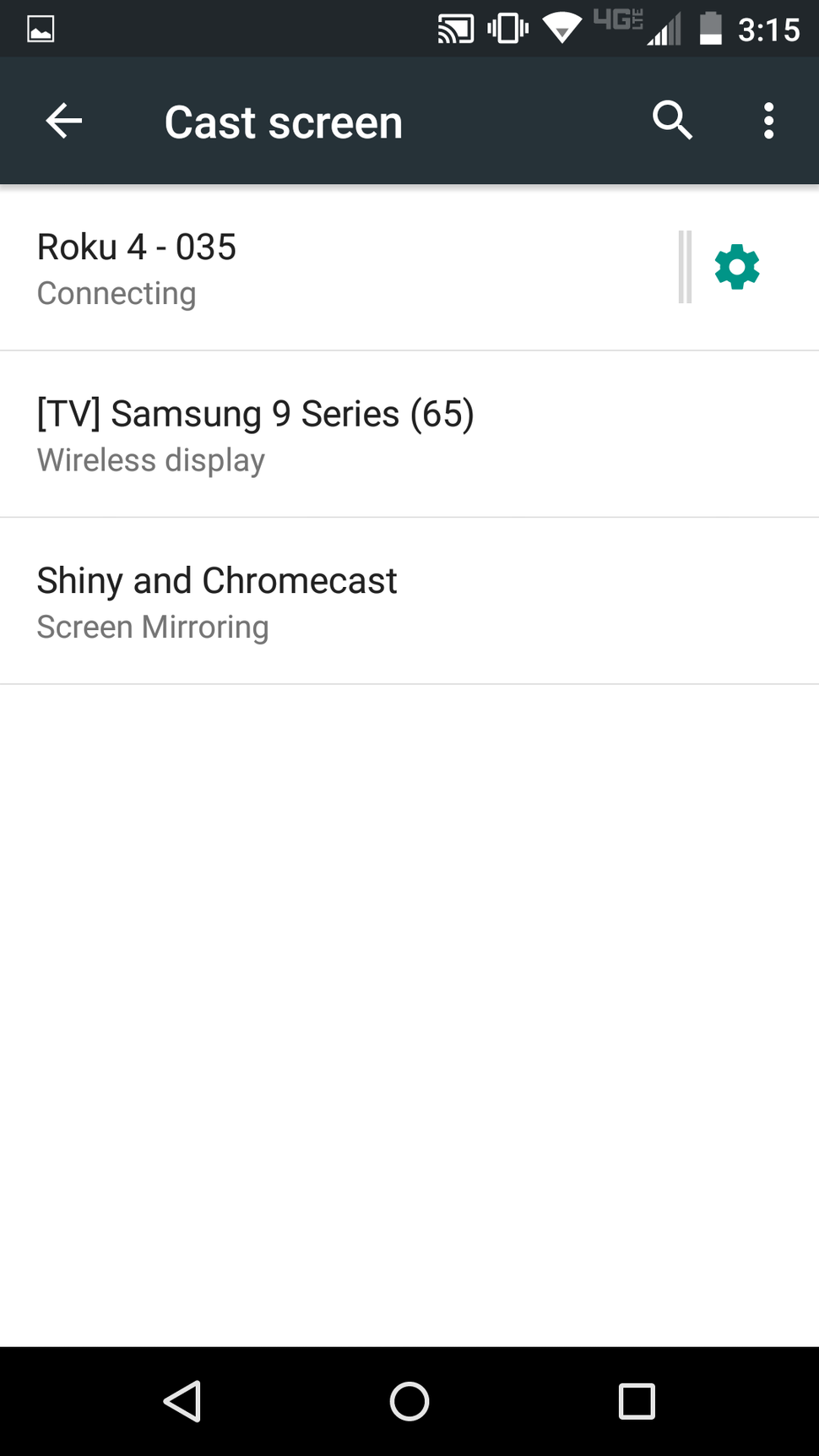Go back with the arrow

[x=63, y=120]
